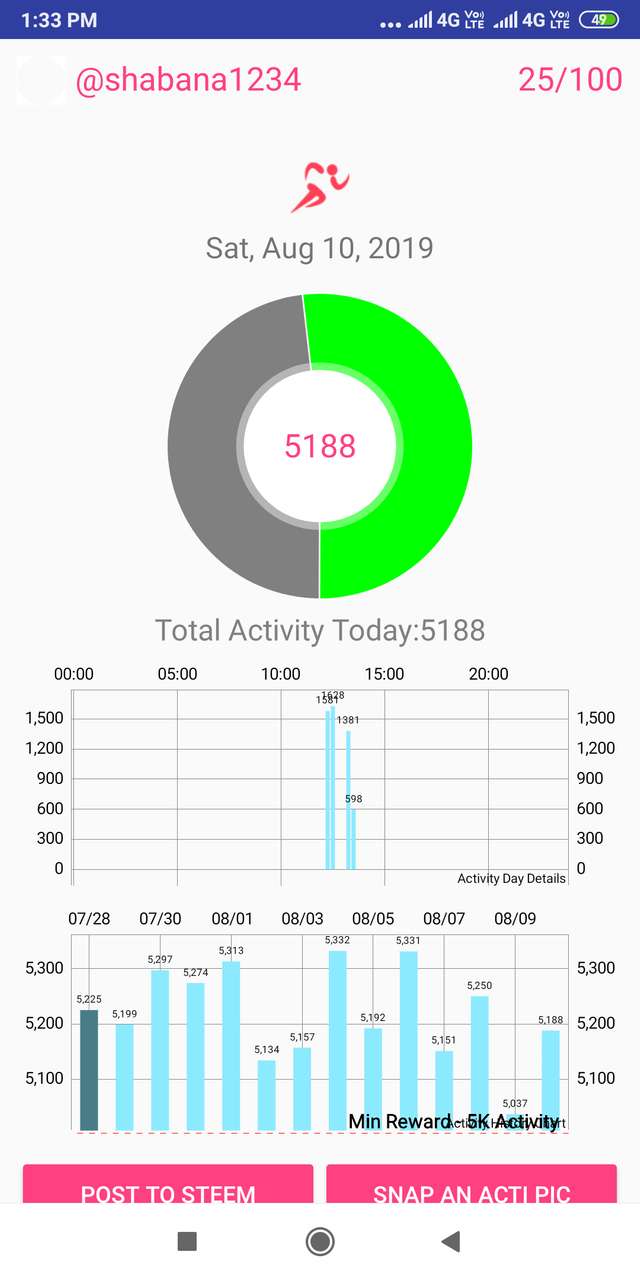Tap SNAP AN ACTI PIC button
Screen dimensions: 640x1280
click(x=471, y=1184)
